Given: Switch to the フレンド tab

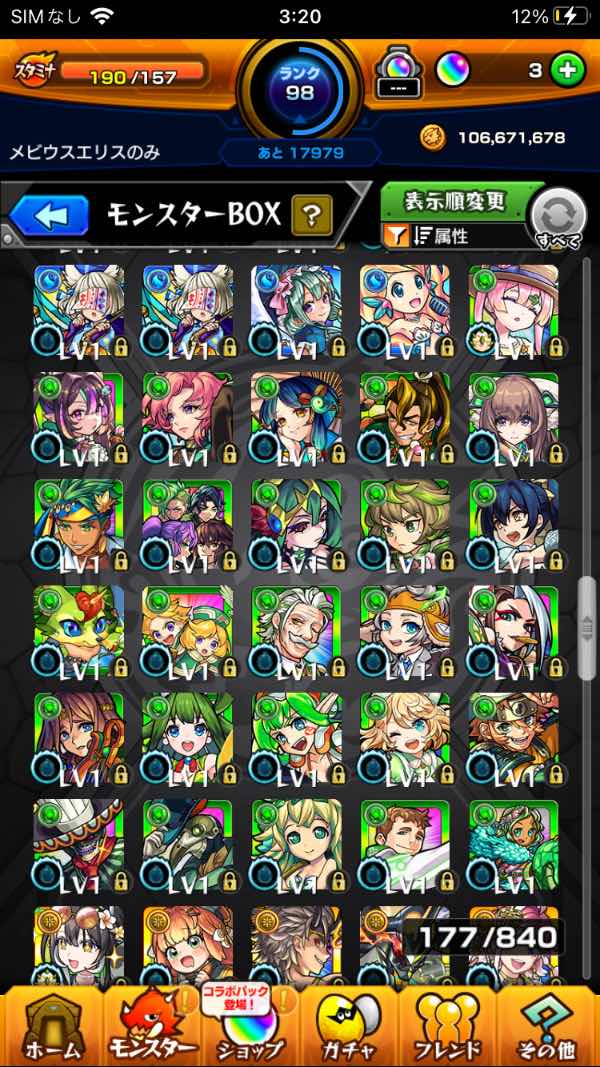Looking at the screenshot, I should (450, 1025).
